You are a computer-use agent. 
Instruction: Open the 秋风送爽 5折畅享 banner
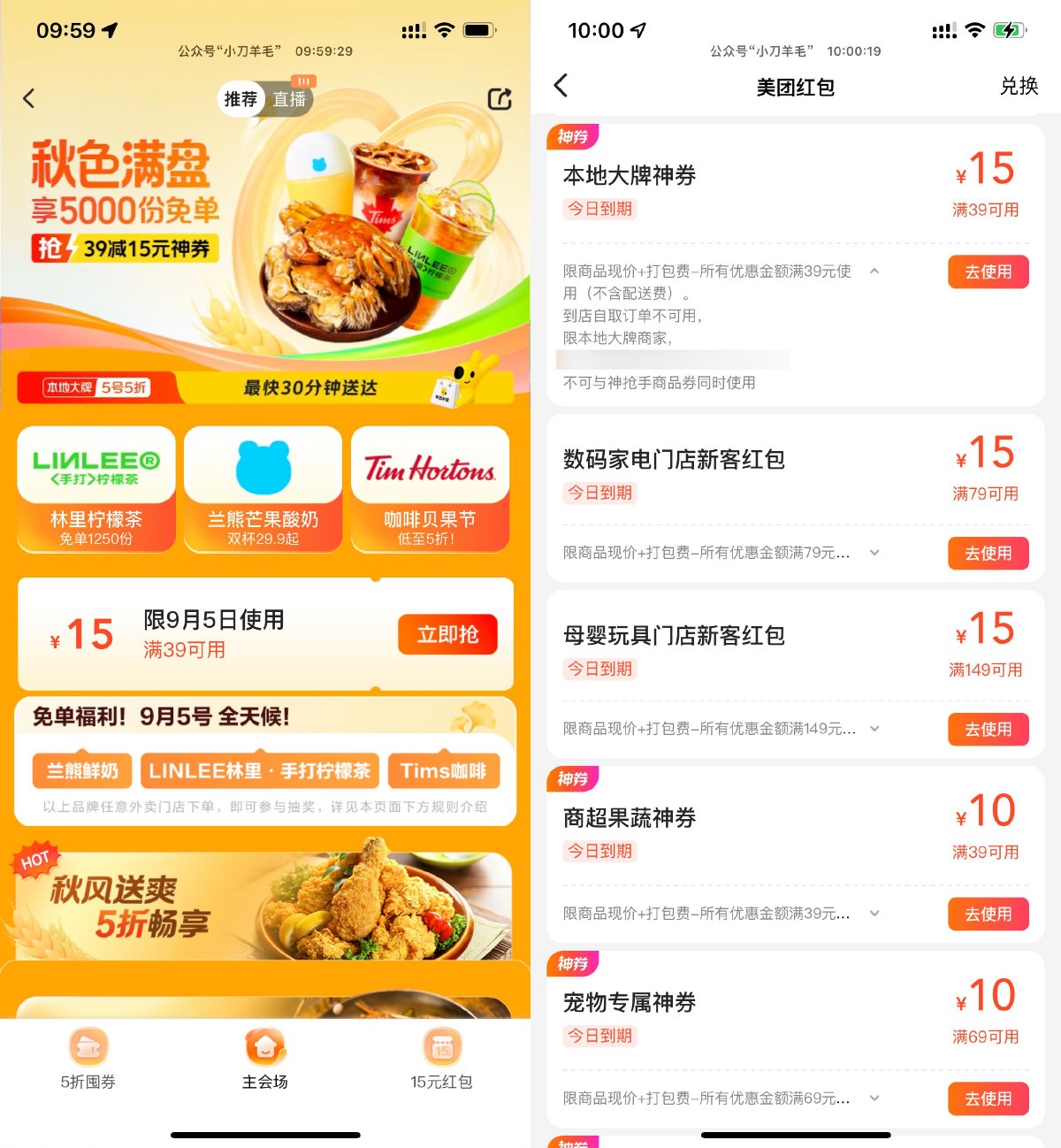(x=263, y=907)
